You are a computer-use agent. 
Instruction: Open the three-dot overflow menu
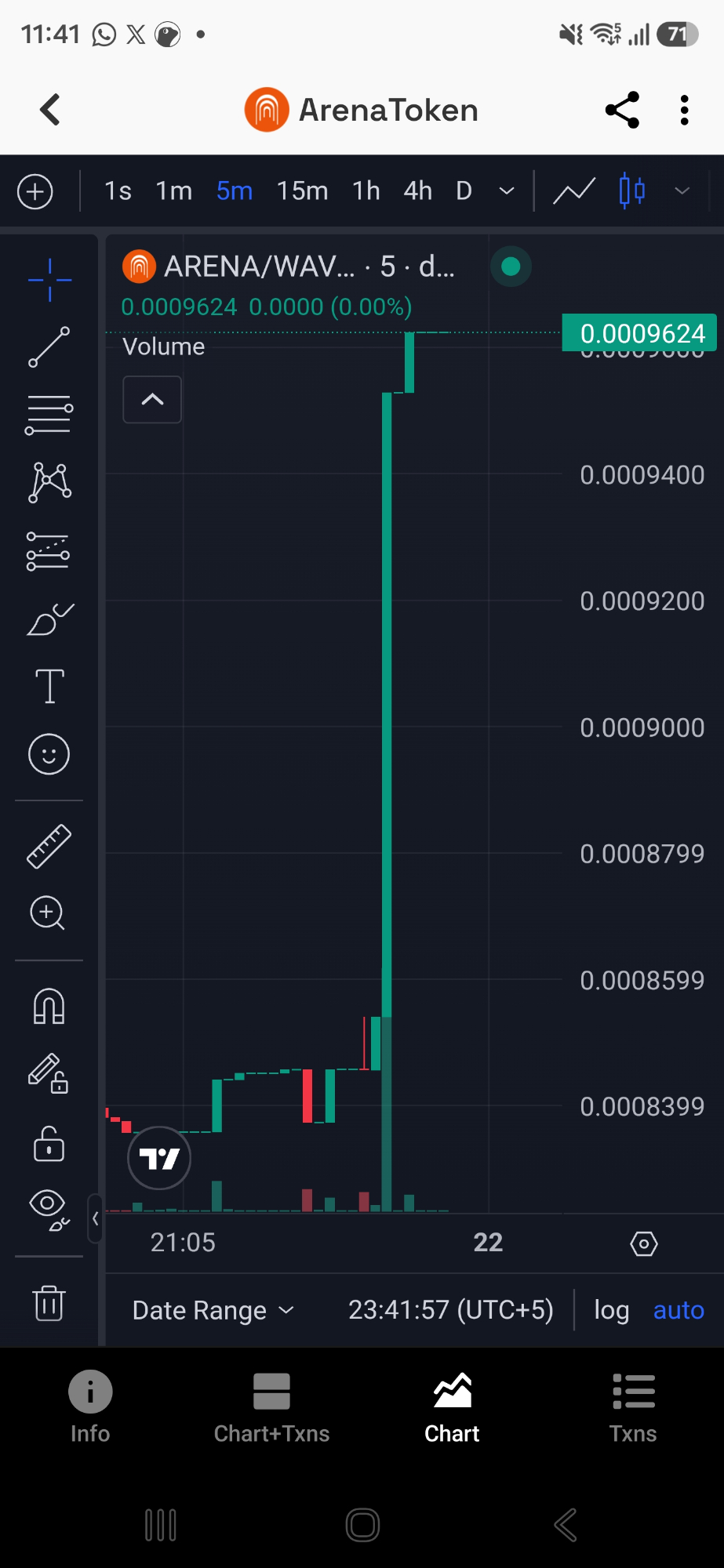click(685, 110)
